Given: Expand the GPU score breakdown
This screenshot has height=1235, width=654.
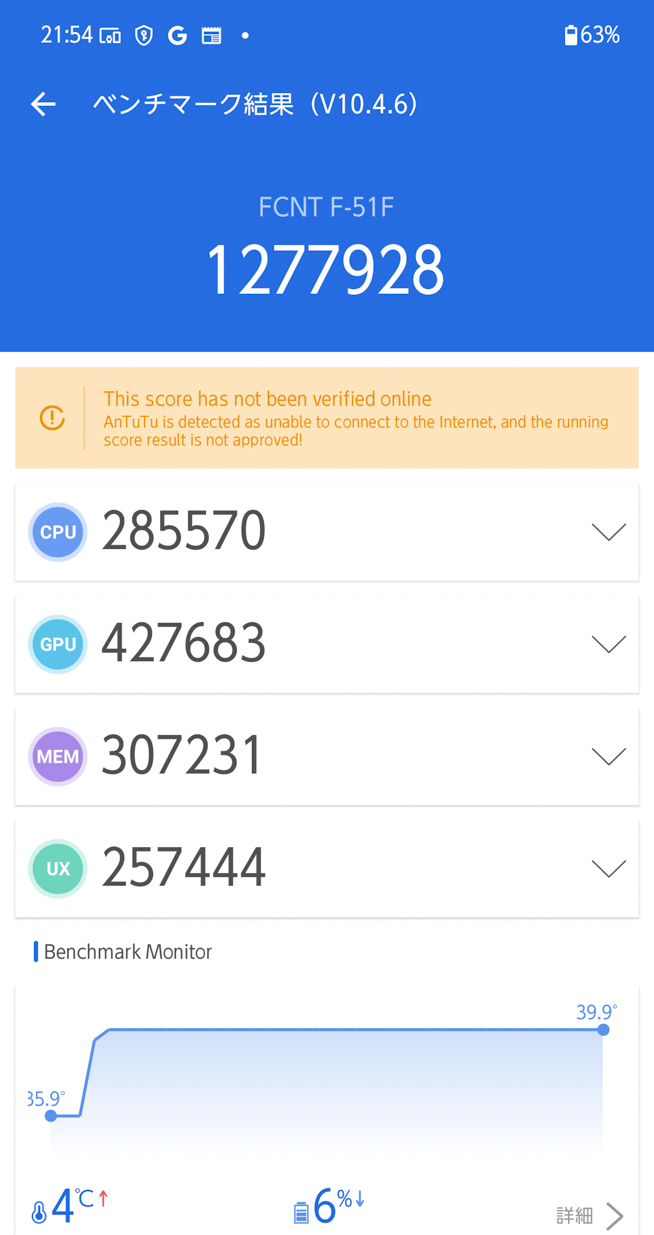Looking at the screenshot, I should [x=608, y=644].
